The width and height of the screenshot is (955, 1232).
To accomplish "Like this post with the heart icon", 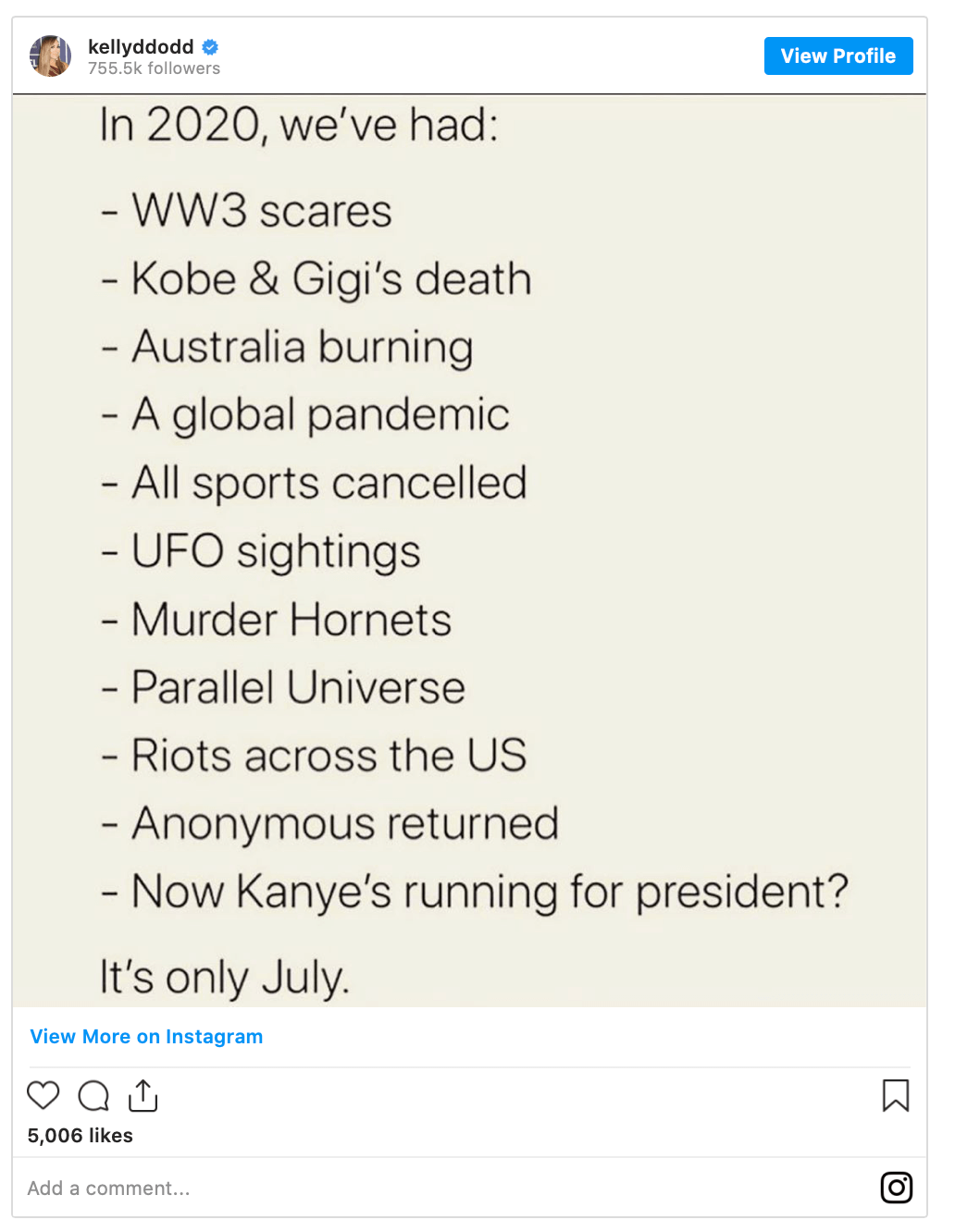I will (43, 1095).
